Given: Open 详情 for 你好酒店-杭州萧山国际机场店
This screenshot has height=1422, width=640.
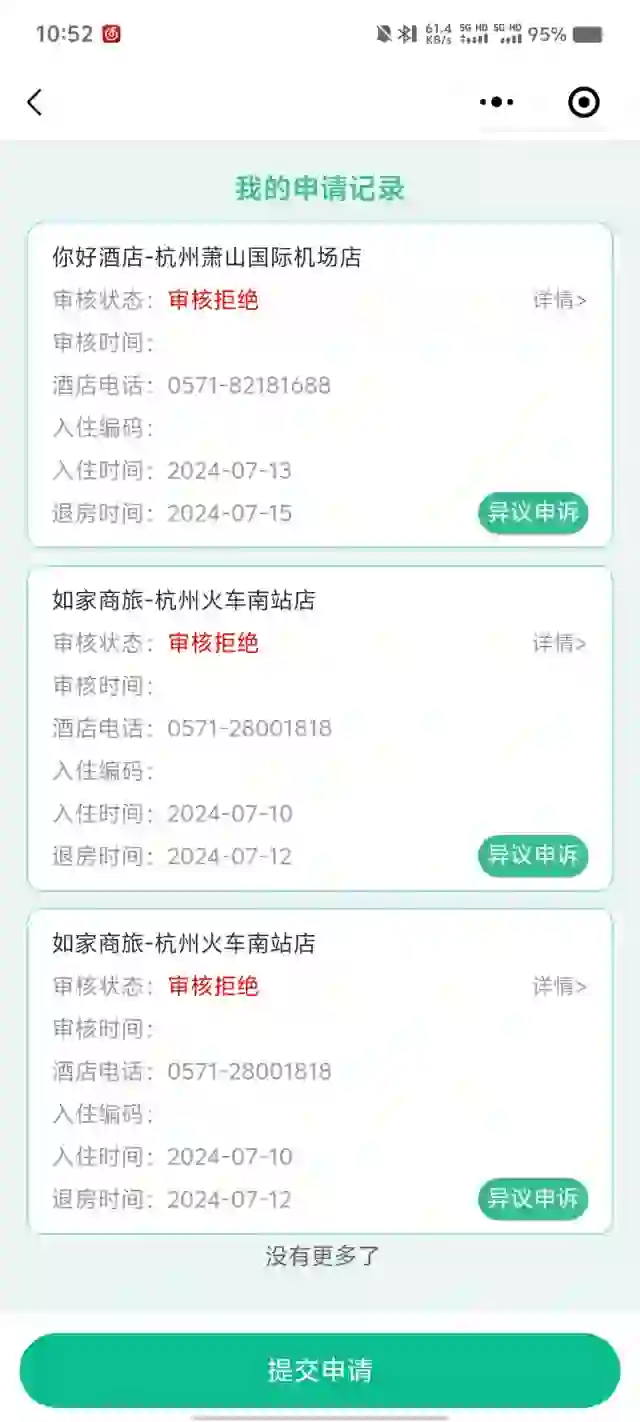Looking at the screenshot, I should click(x=559, y=300).
